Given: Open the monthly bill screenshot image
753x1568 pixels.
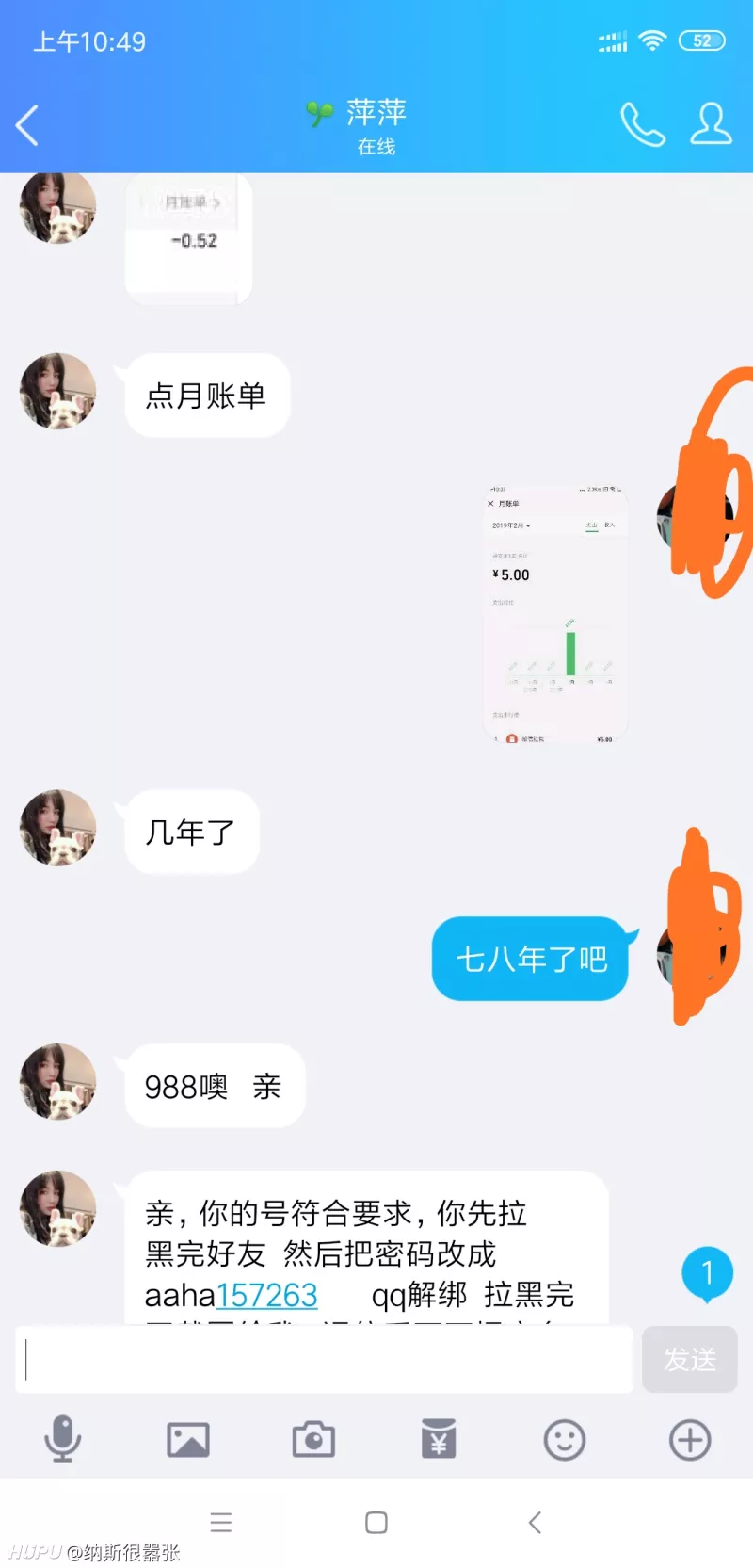Looking at the screenshot, I should tap(554, 613).
